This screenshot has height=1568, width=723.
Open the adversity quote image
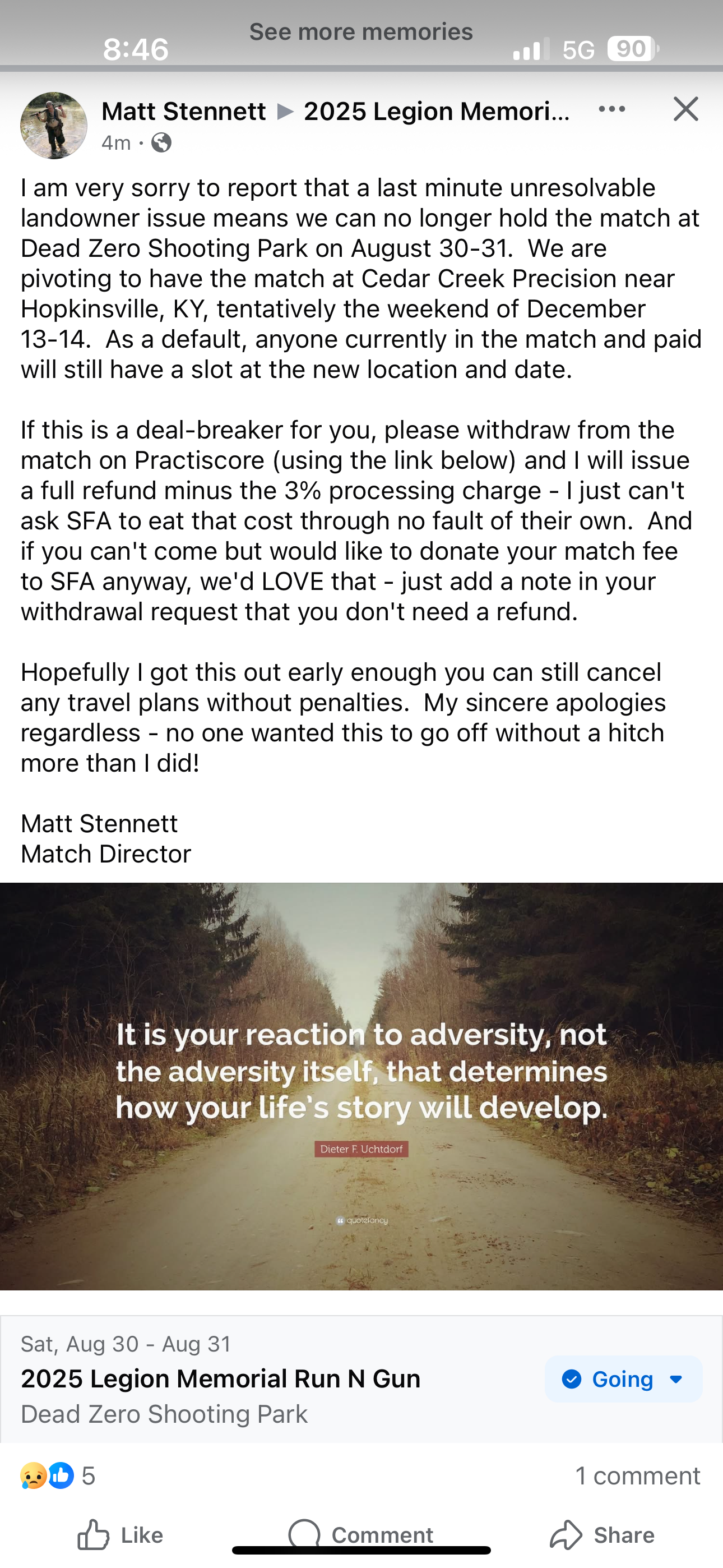point(361,1086)
